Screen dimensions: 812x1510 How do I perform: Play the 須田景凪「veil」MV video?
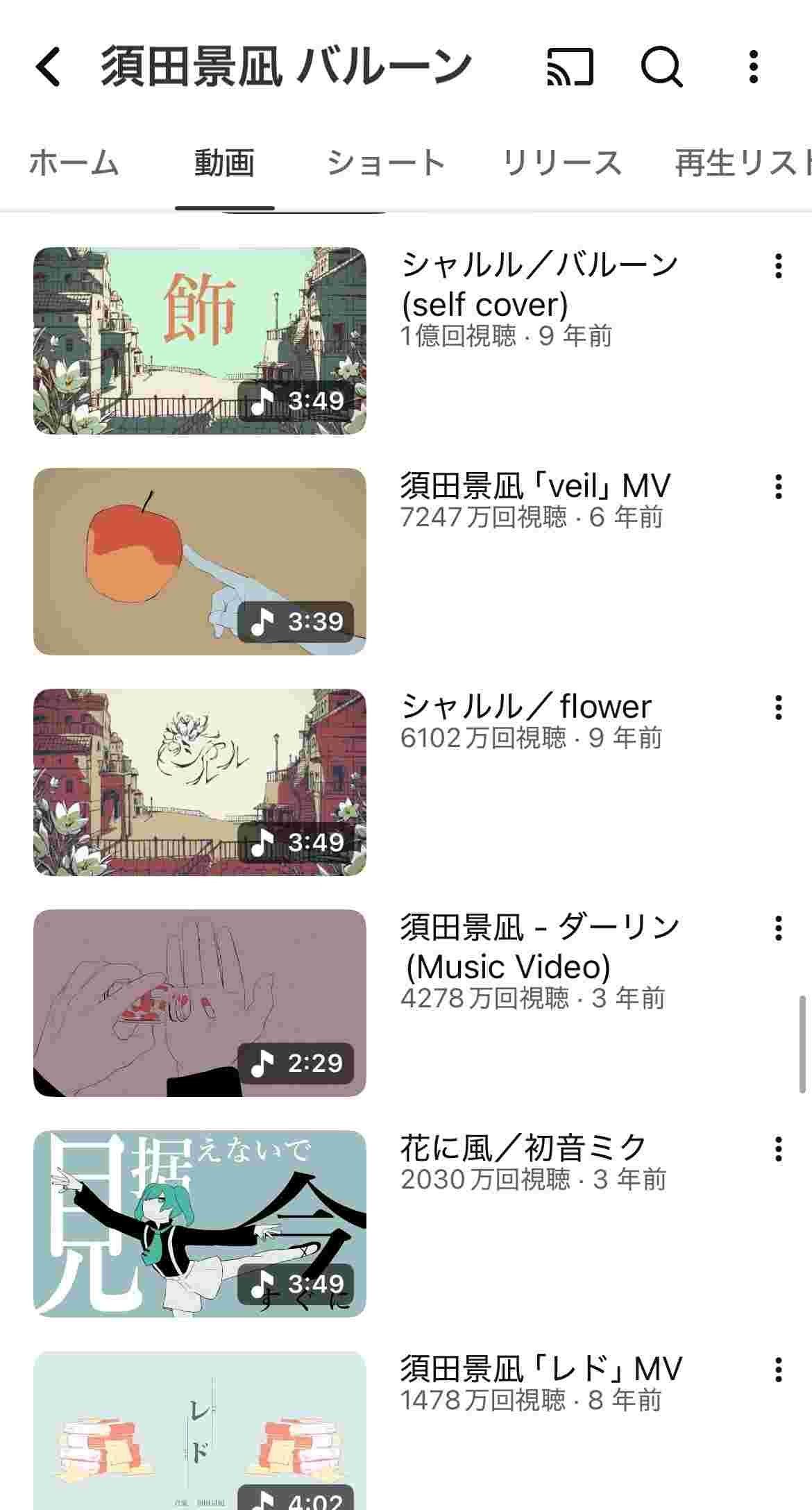(200, 562)
